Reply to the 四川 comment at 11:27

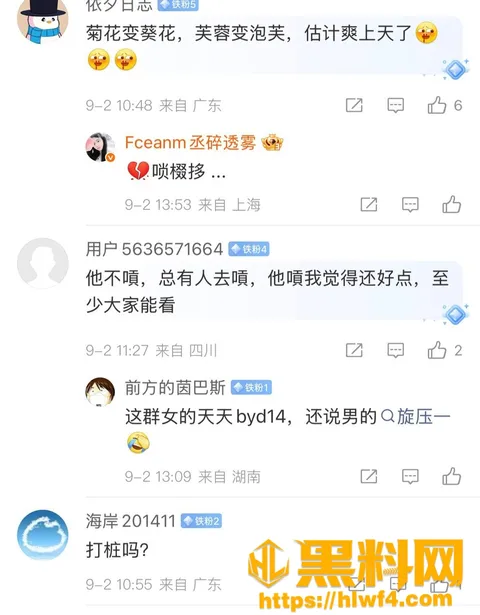coord(395,350)
